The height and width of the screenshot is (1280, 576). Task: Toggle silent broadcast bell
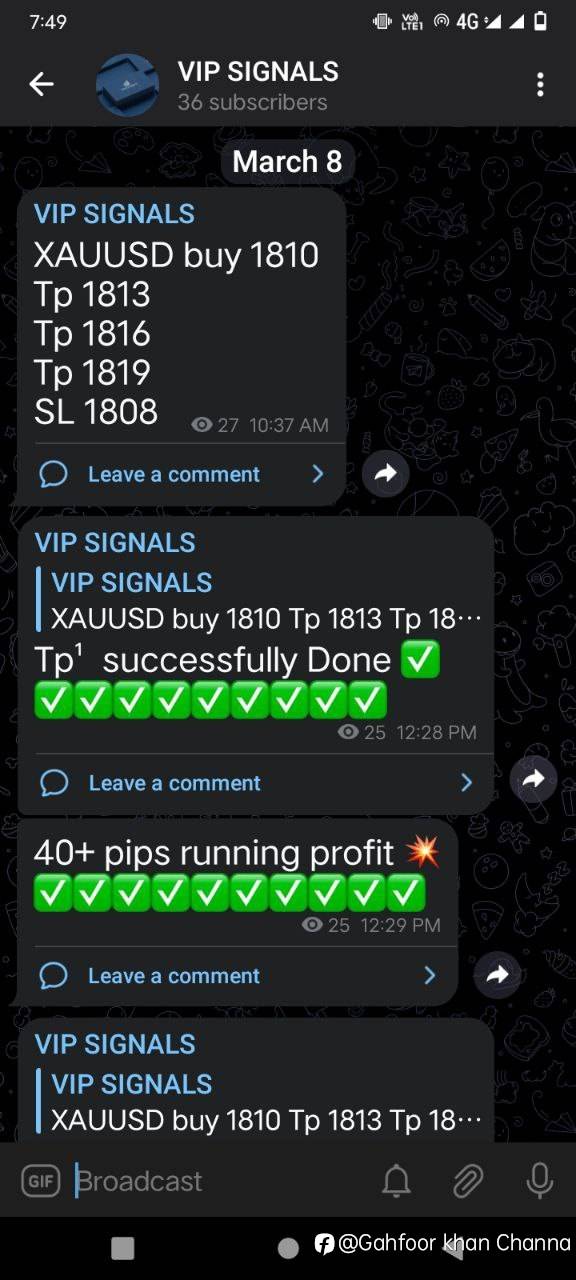(397, 1181)
